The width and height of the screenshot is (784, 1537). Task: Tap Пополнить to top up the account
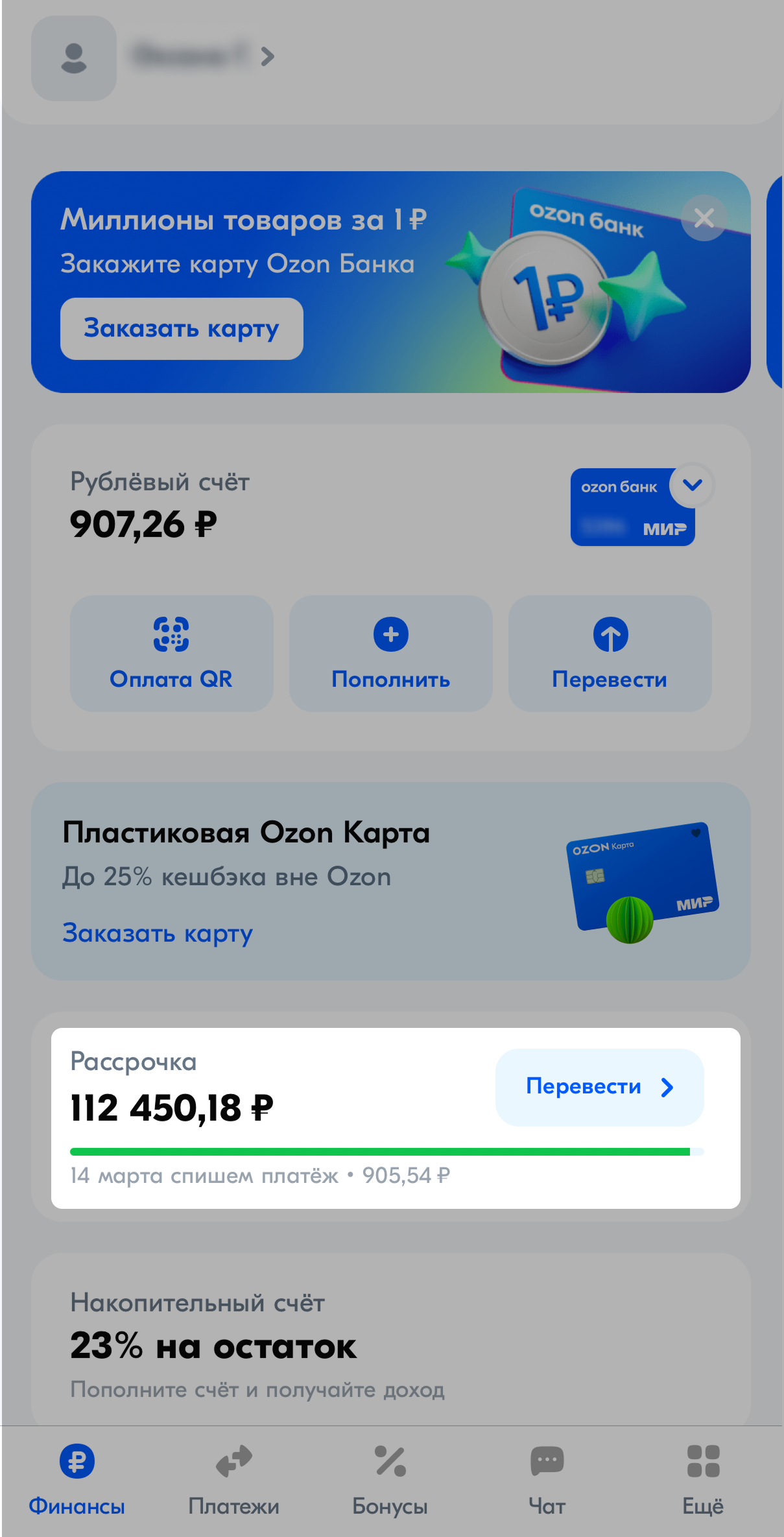click(390, 654)
